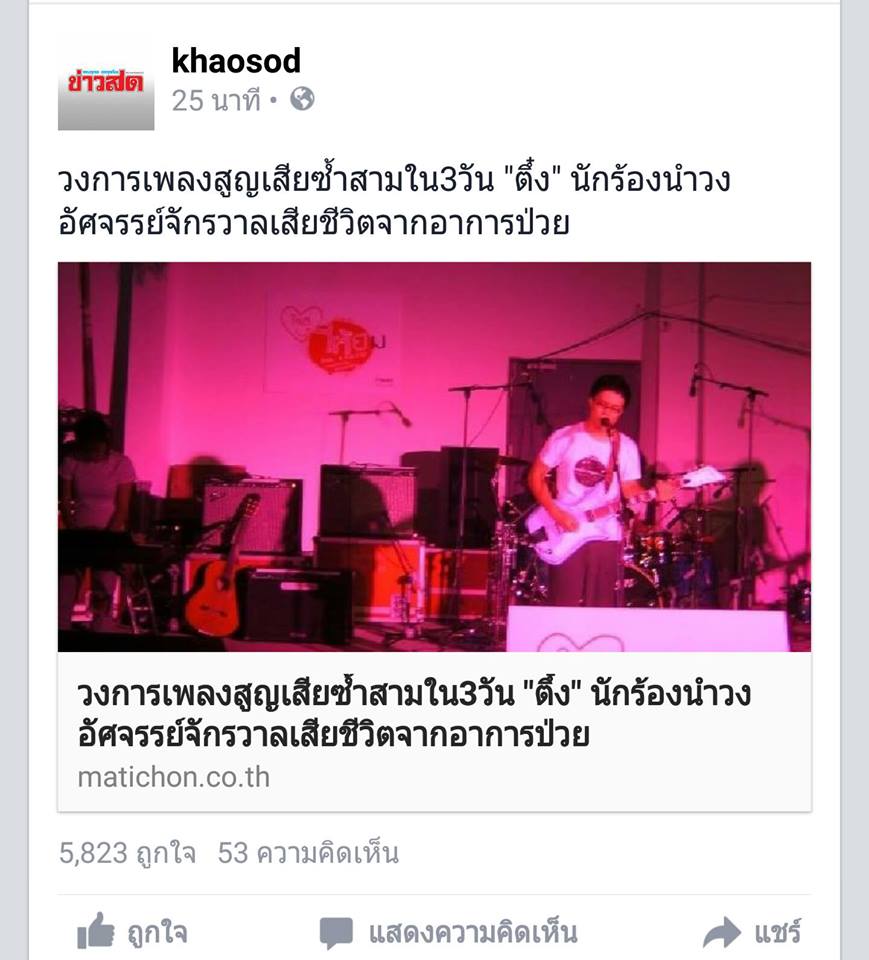The width and height of the screenshot is (869, 960).
Task: View the 5,823 ถูกใจ likes list
Action: click(127, 853)
